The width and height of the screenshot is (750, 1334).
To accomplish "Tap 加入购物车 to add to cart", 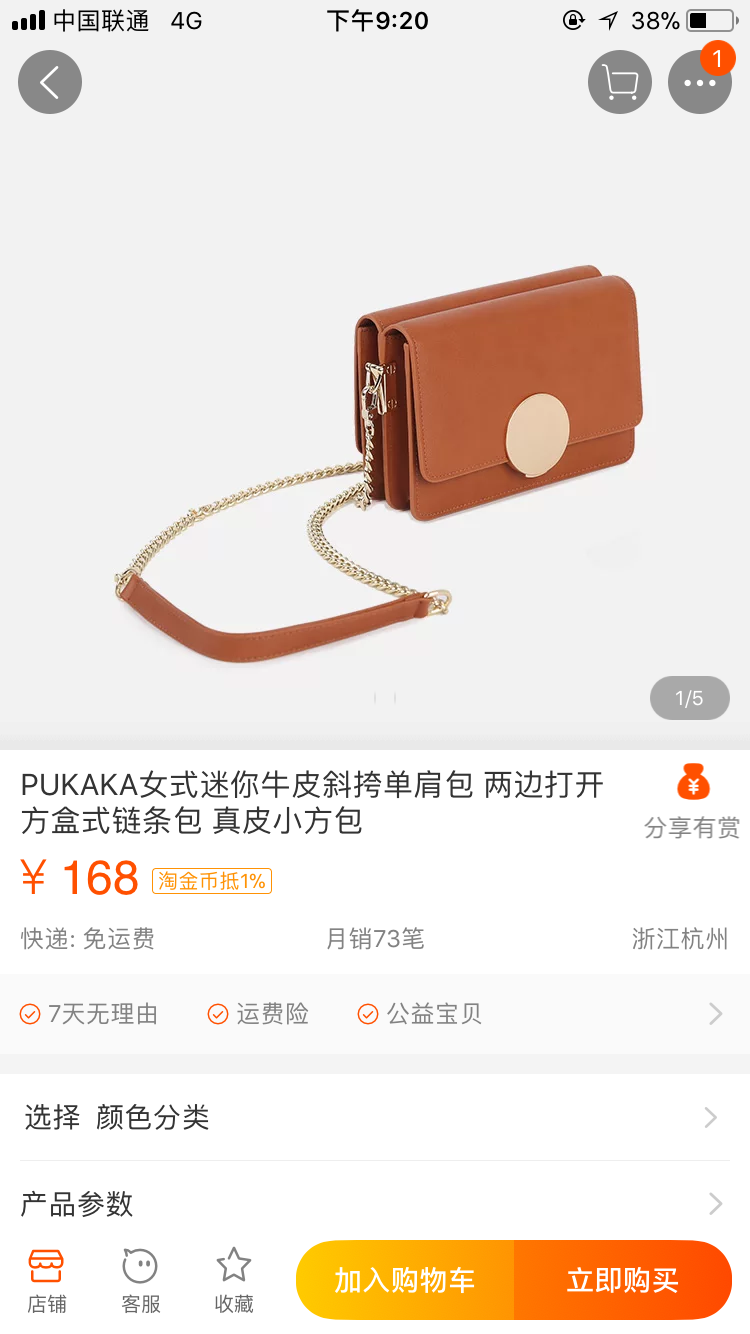I will coord(405,1280).
